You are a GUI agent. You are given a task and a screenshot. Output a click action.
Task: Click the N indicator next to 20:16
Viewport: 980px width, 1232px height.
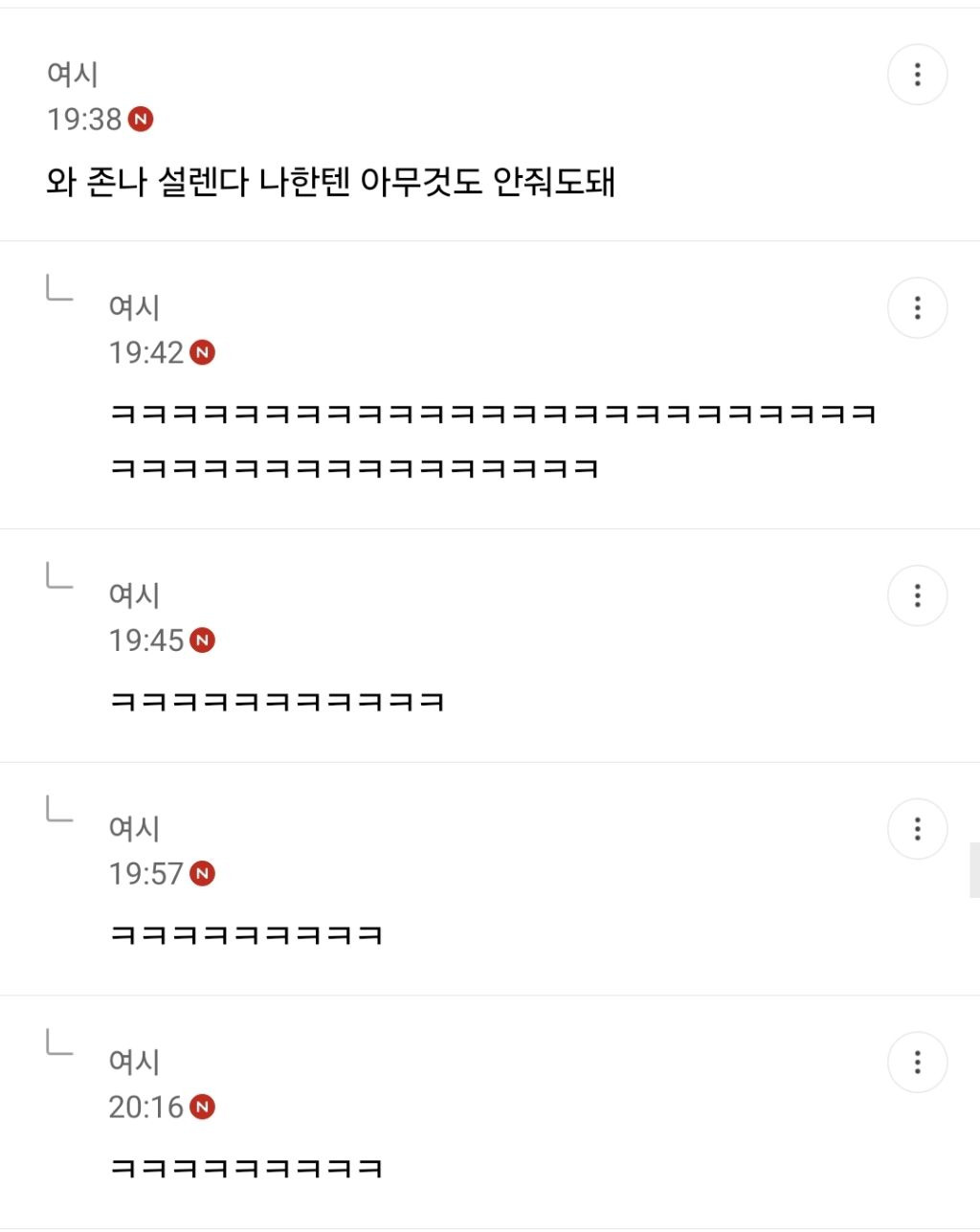[203, 1107]
